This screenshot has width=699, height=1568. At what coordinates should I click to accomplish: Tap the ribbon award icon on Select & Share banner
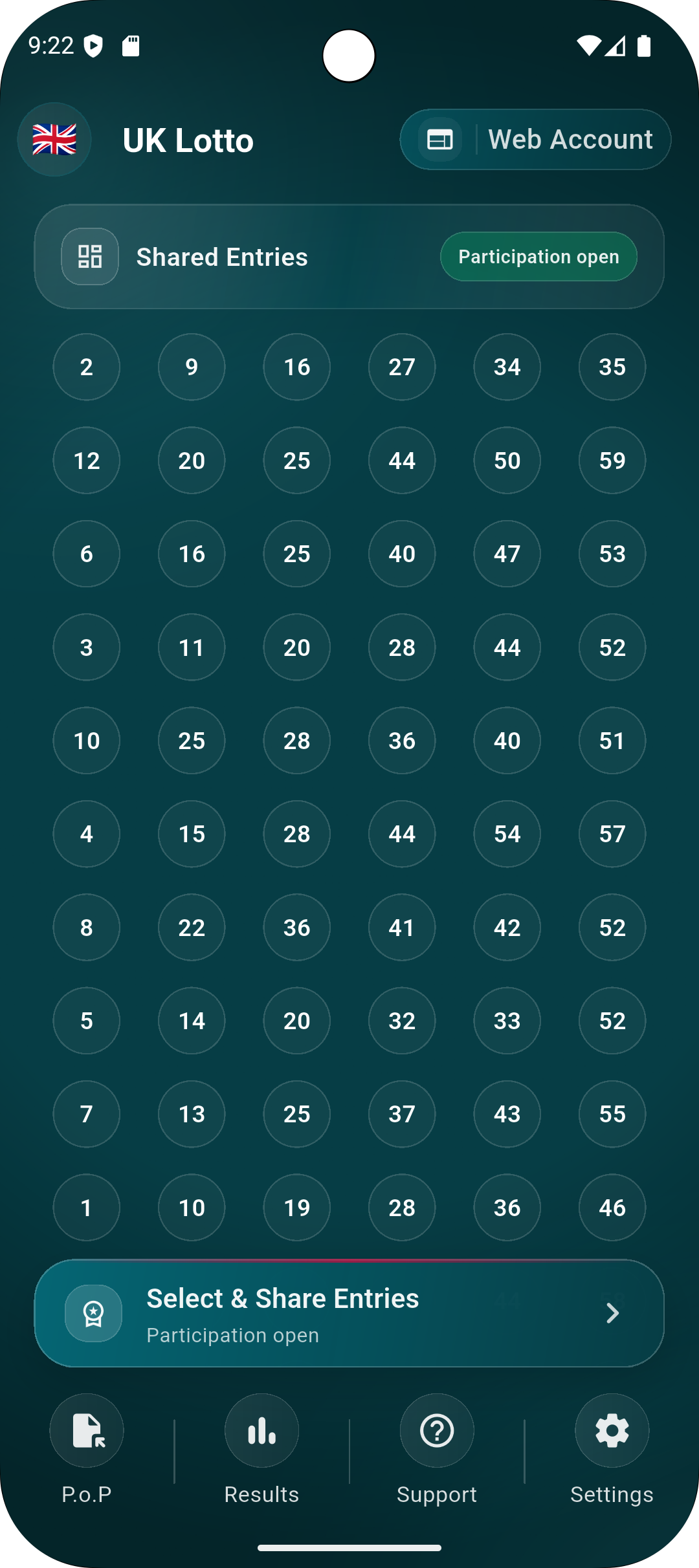click(x=94, y=1313)
